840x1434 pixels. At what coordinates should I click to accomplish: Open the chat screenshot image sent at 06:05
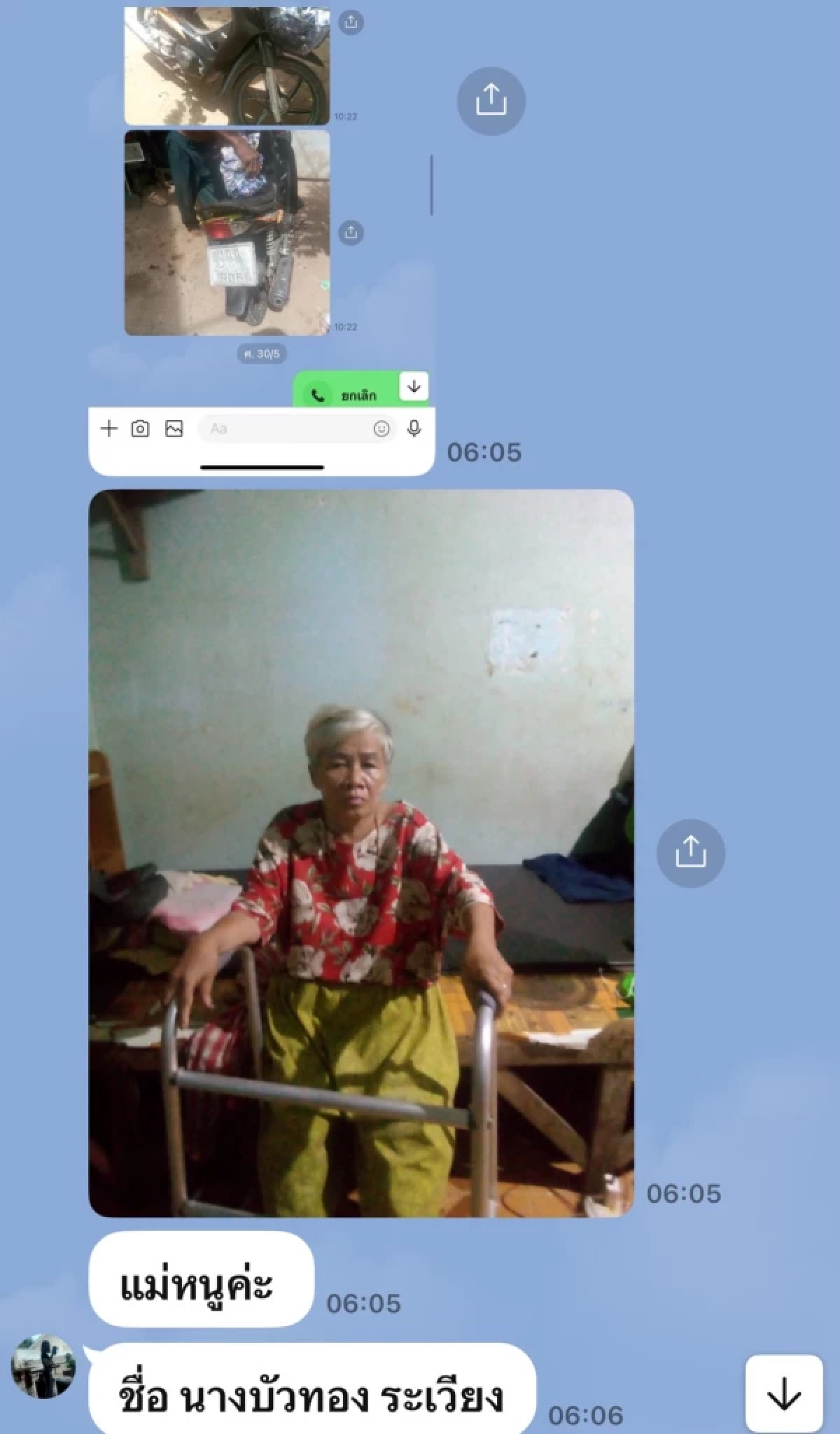tap(261, 238)
